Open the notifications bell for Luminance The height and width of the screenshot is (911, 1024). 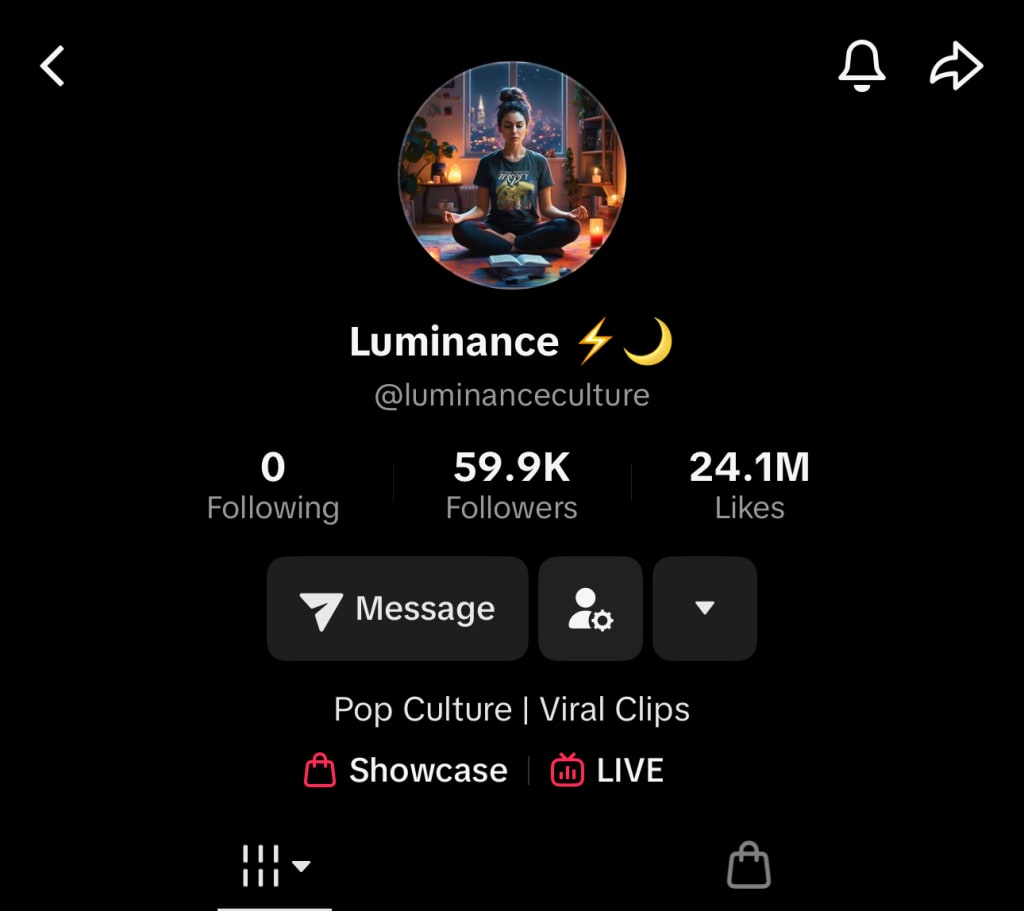pyautogui.click(x=861, y=67)
